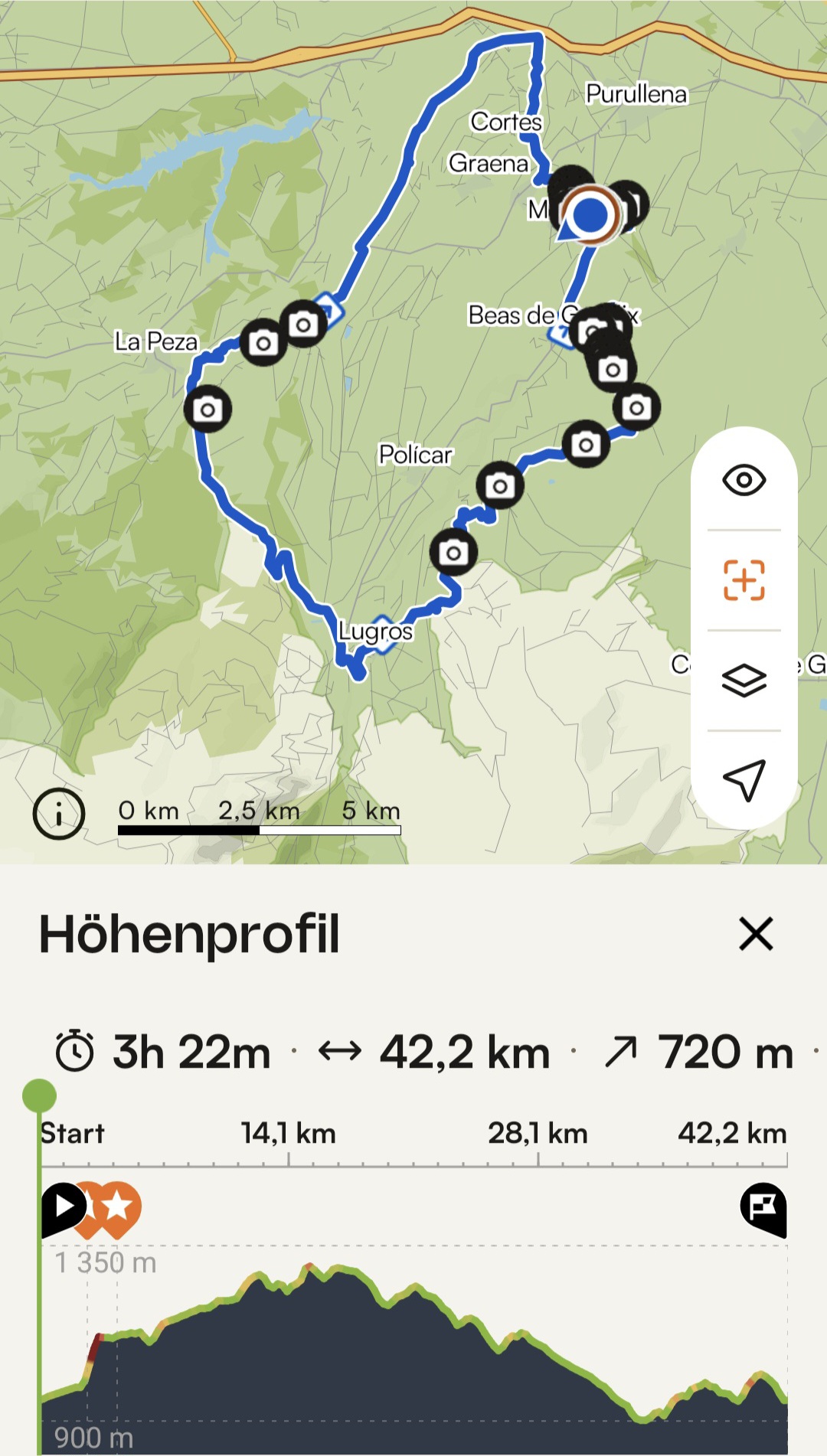Center the map on the route with the orange frame icon

[744, 579]
